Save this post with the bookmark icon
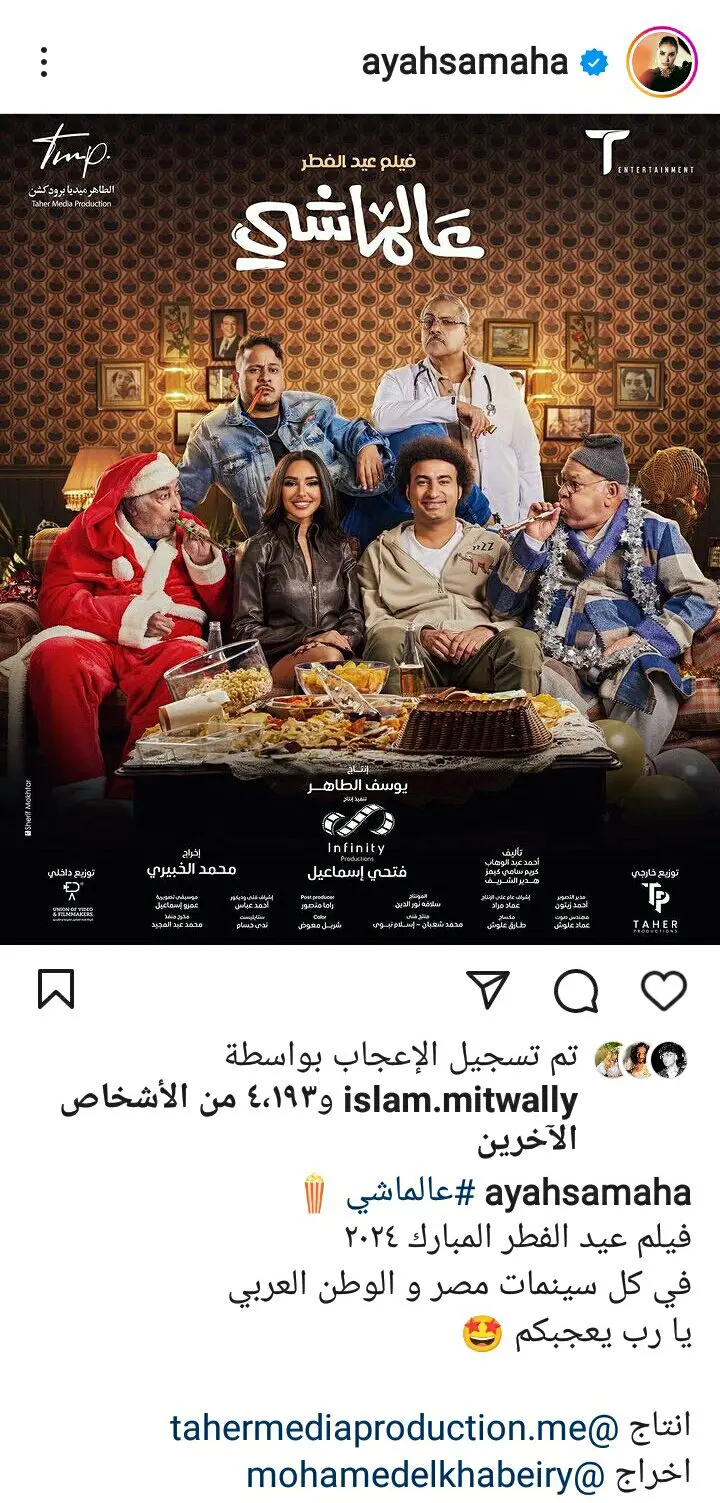Viewport: 720px width, 1503px height. (x=56, y=990)
